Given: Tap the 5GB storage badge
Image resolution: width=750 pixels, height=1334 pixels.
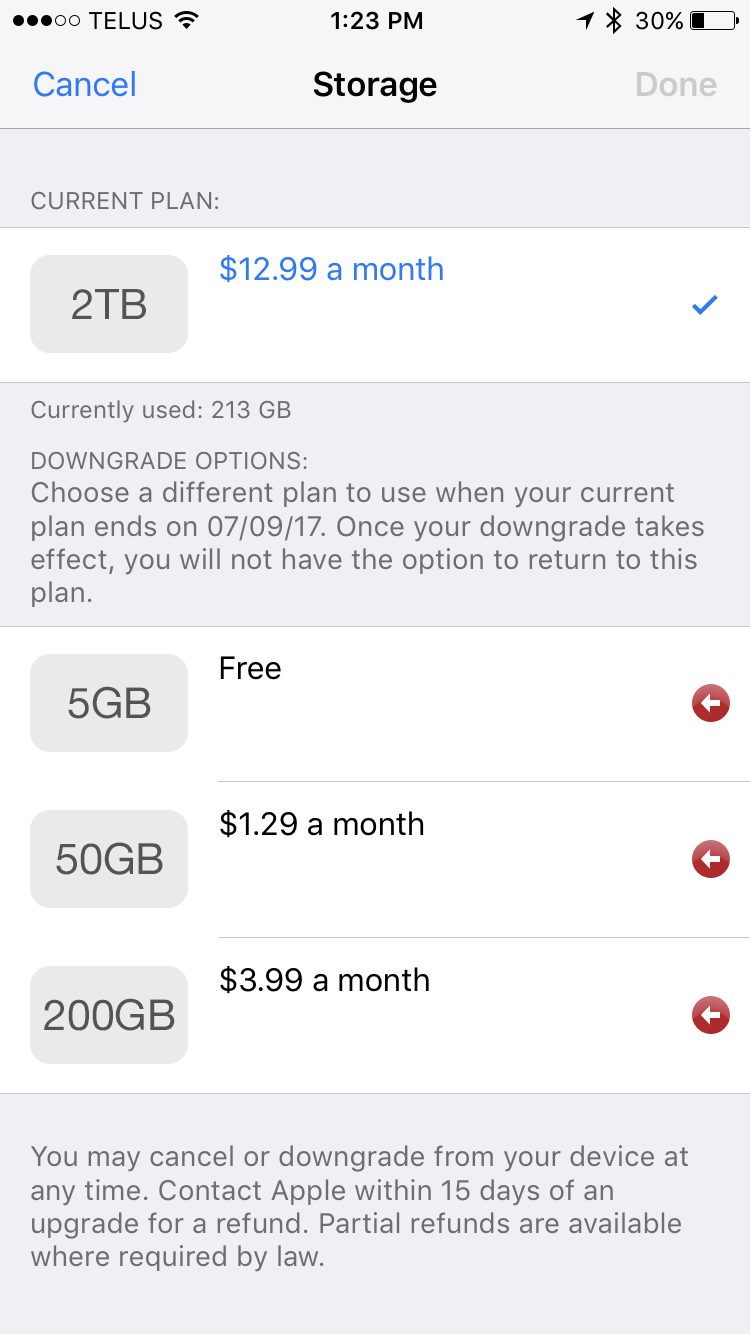Looking at the screenshot, I should (x=108, y=703).
